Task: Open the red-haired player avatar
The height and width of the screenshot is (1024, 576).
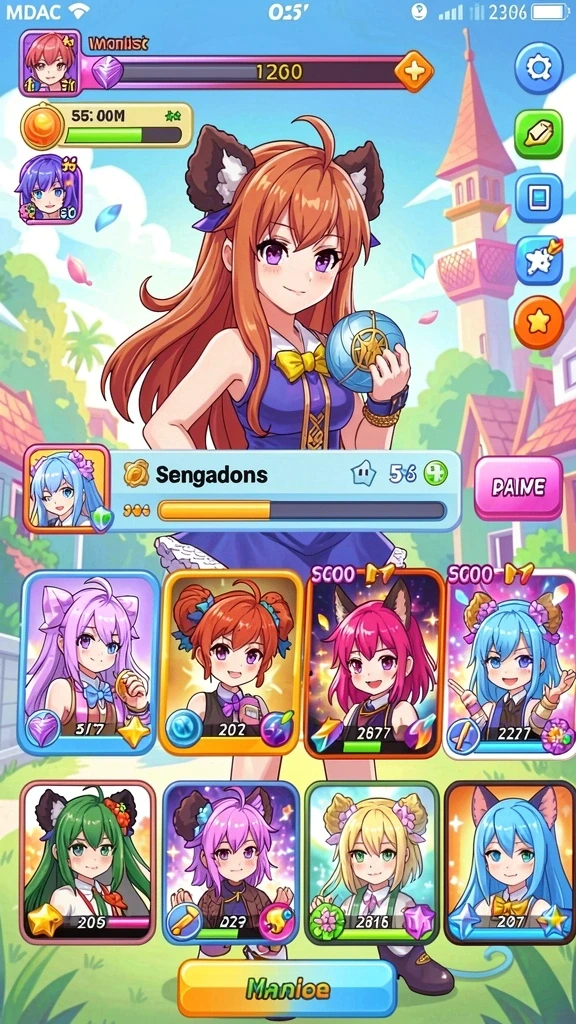Action: tap(50, 63)
